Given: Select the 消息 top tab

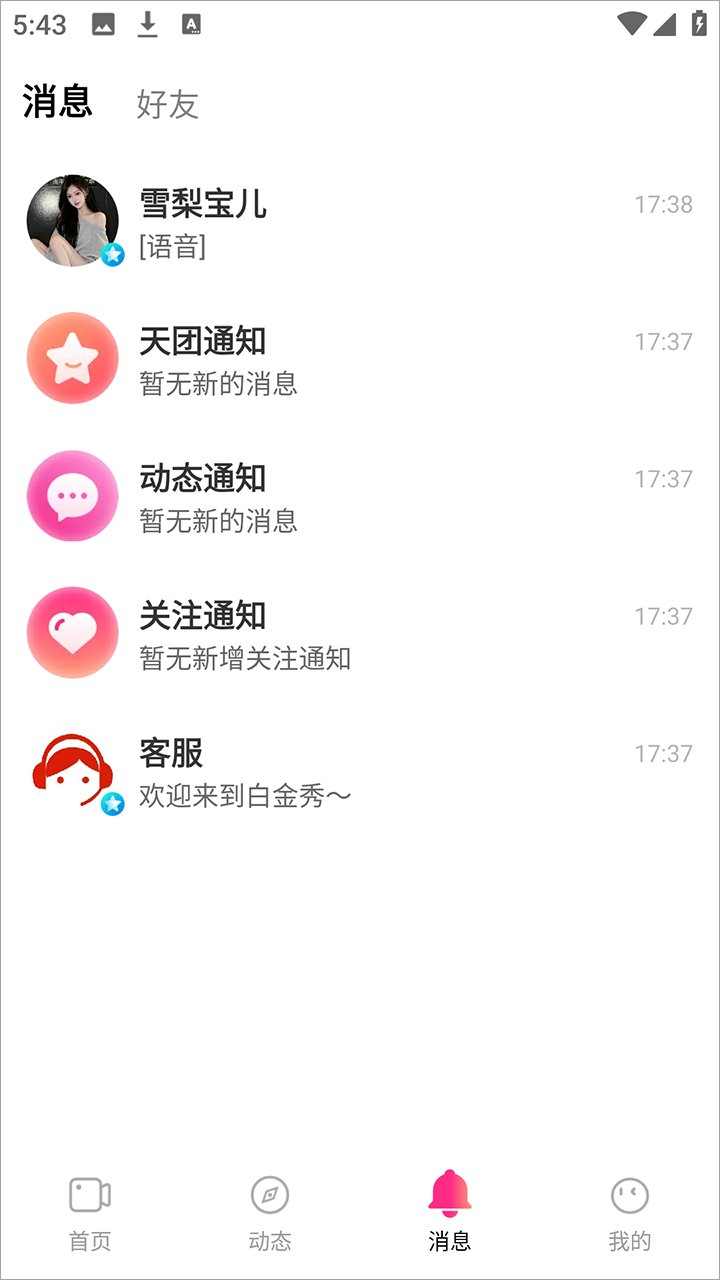Looking at the screenshot, I should pyautogui.click(x=58, y=102).
